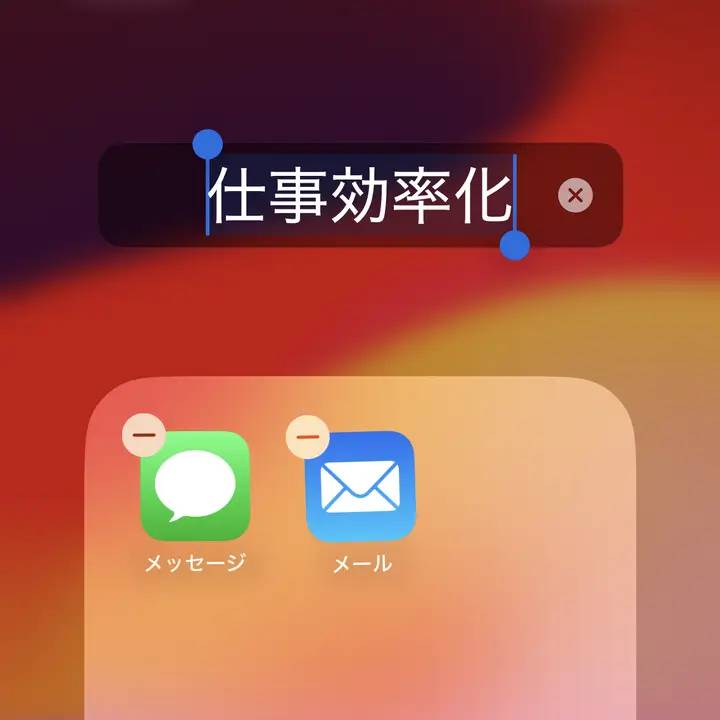Open the メール app icon
Image resolution: width=720 pixels, height=720 pixels.
point(360,486)
